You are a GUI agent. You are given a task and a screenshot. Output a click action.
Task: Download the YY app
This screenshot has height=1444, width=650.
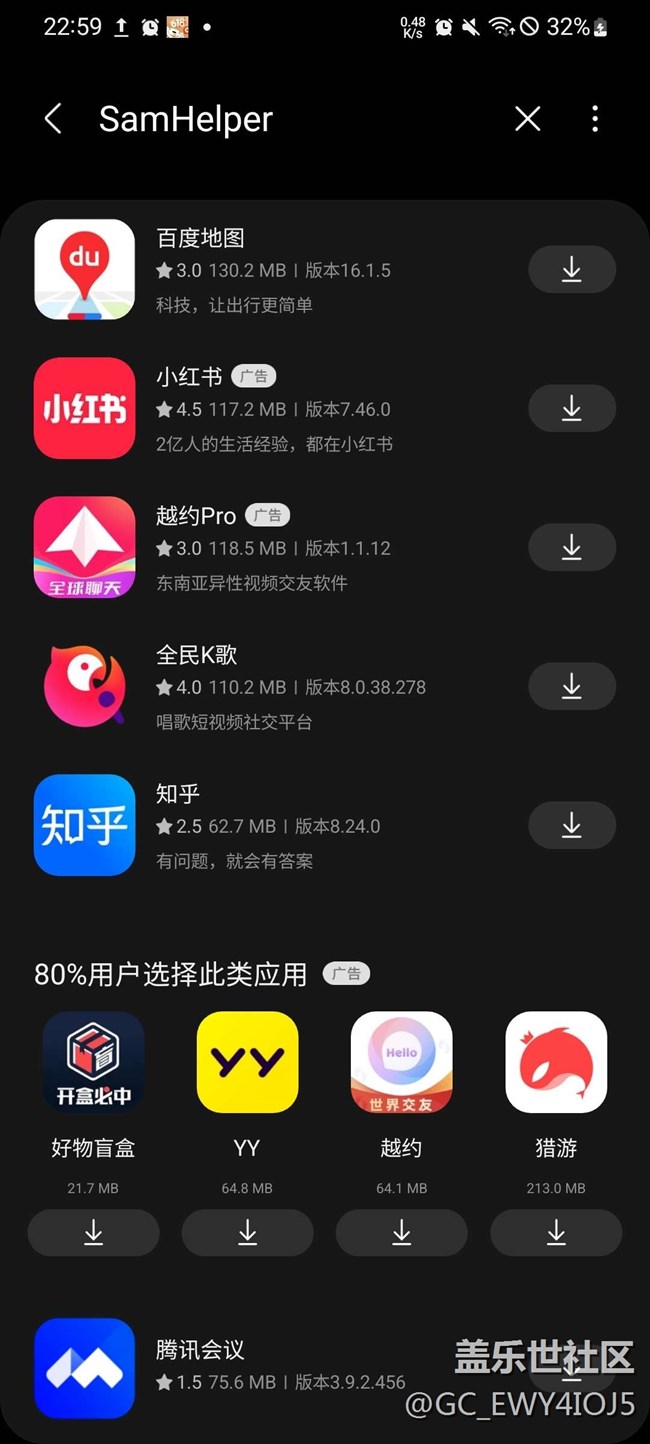coord(247,1233)
